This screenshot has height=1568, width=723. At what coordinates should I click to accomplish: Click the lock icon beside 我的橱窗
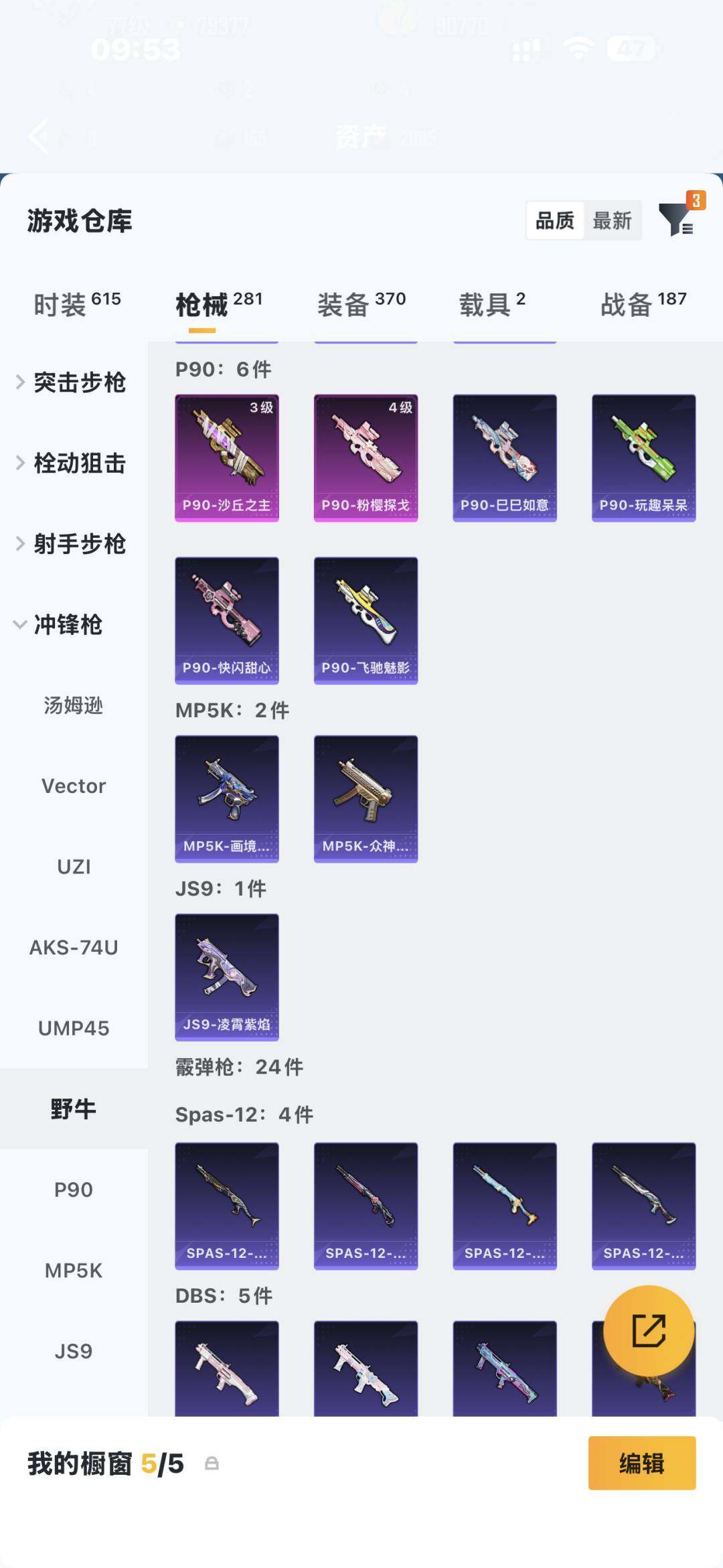(212, 1464)
